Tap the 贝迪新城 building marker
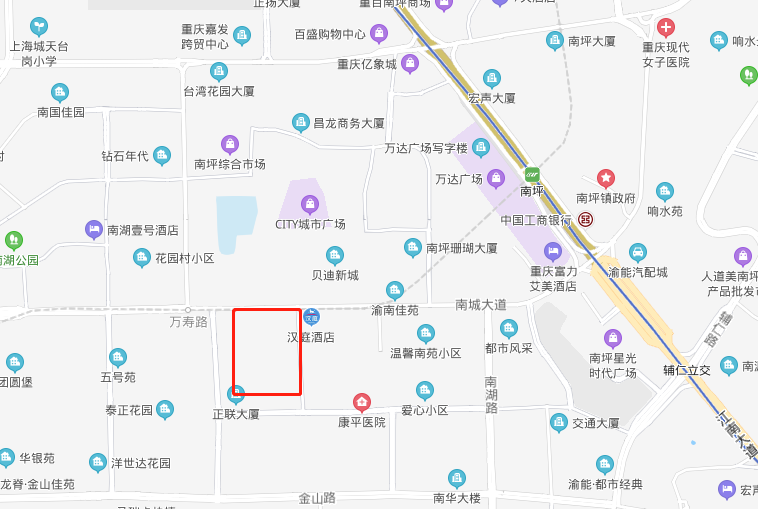 click(335, 255)
